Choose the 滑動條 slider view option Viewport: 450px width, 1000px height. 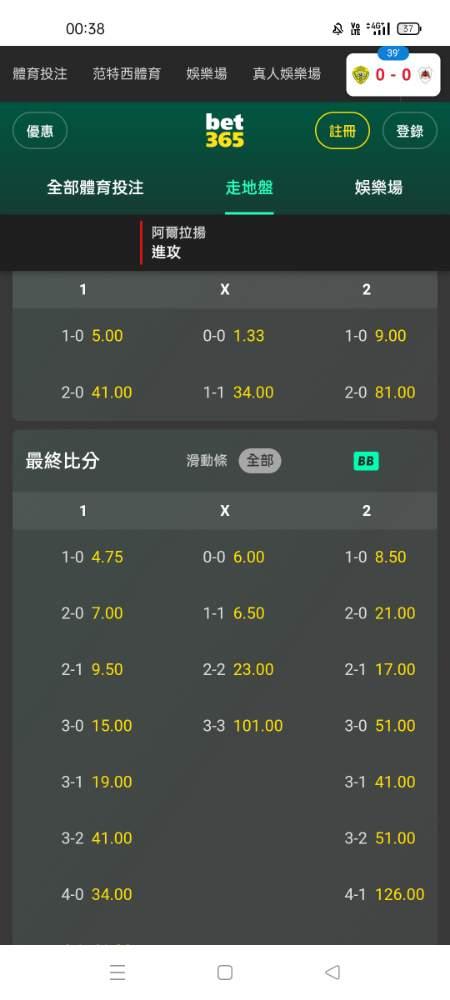[207, 460]
